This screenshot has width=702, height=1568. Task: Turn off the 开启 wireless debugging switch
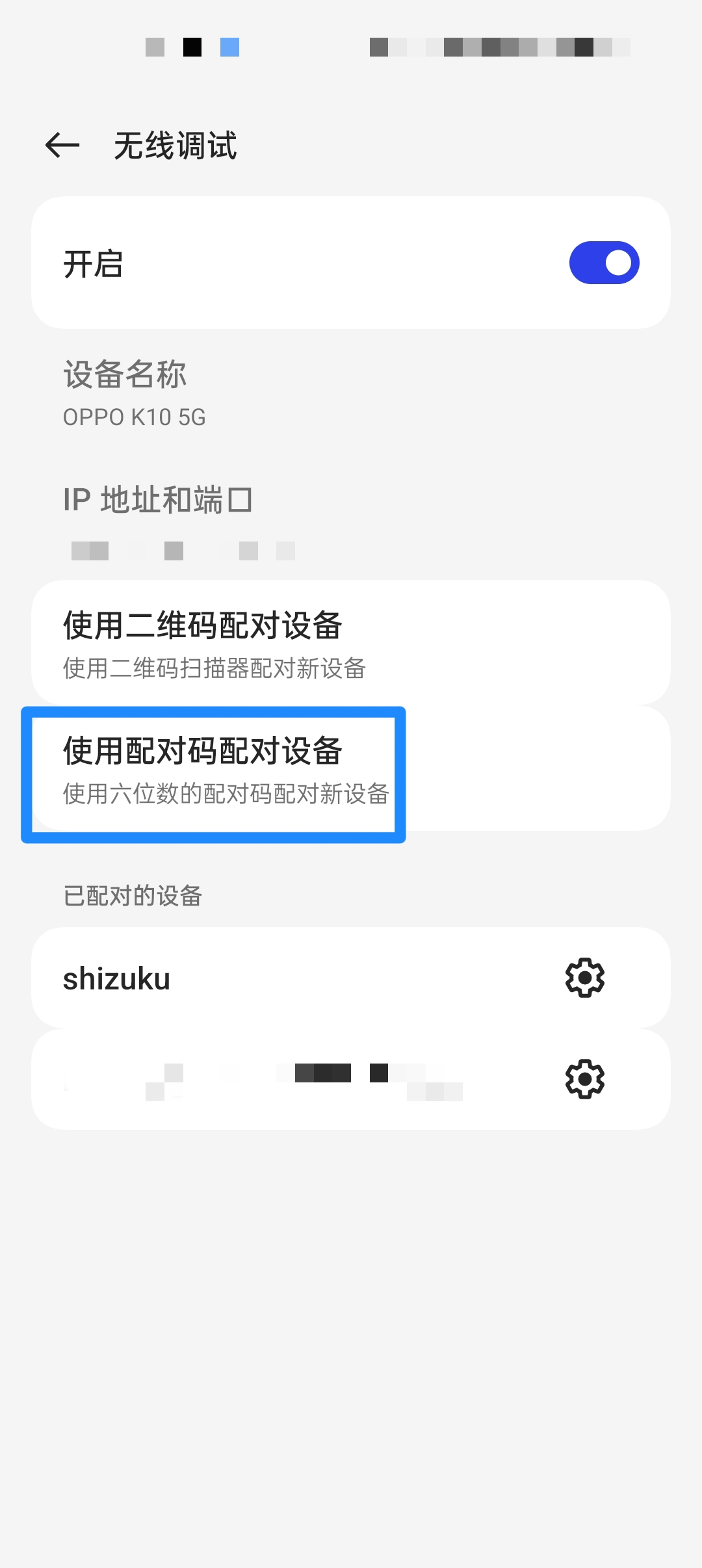(x=604, y=263)
